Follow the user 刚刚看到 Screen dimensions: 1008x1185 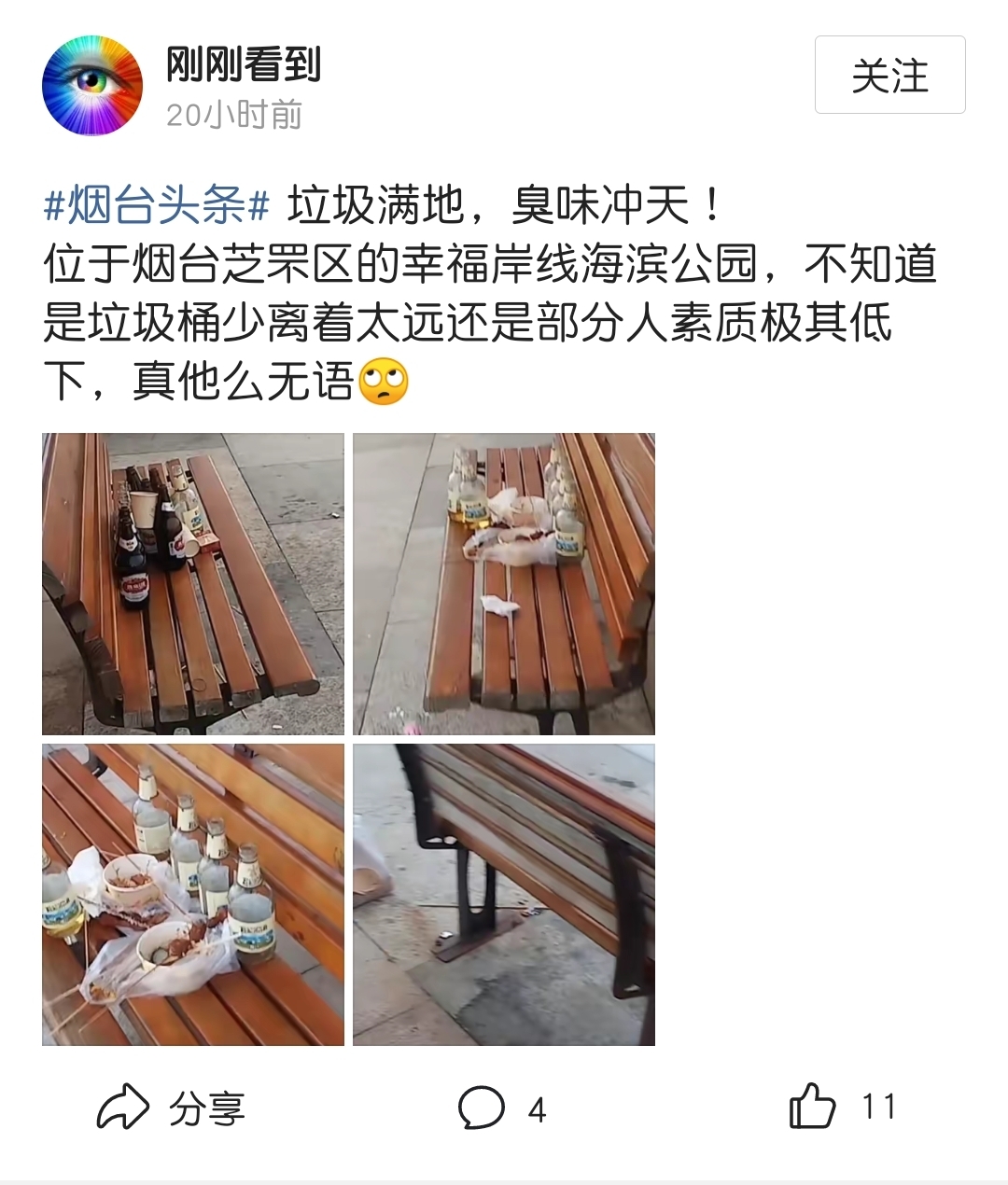pos(889,76)
